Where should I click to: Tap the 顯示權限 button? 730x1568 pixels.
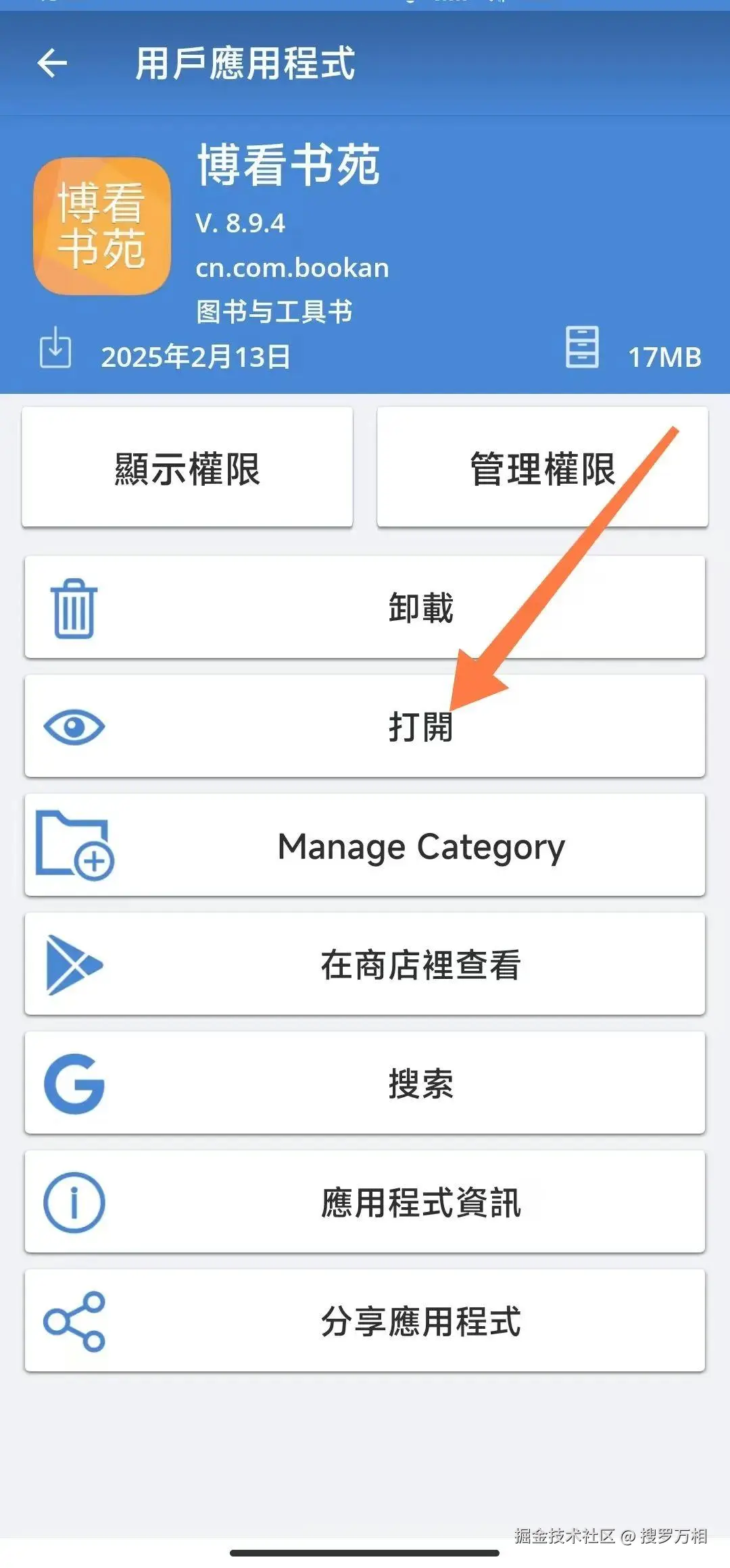click(187, 468)
